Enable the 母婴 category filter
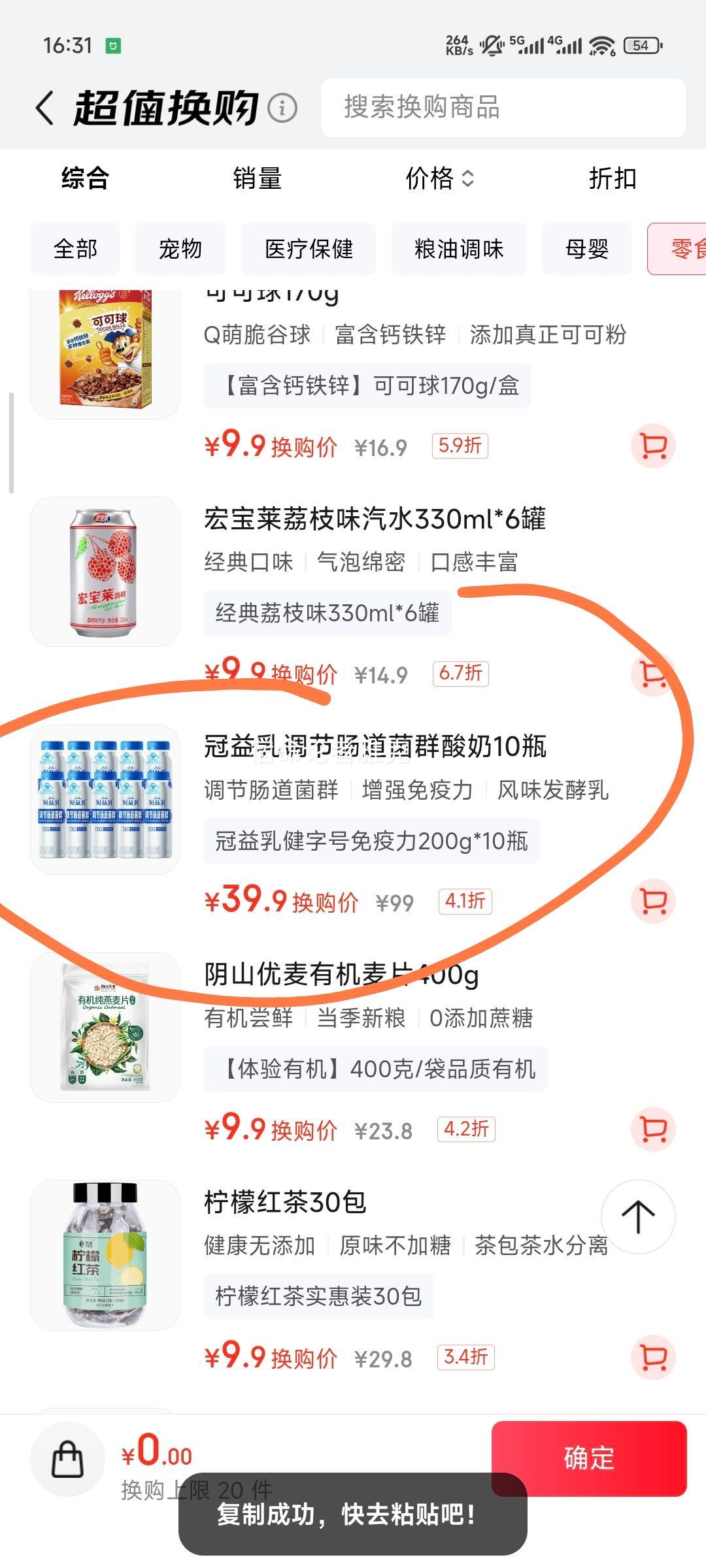This screenshot has height=1568, width=706. [586, 249]
